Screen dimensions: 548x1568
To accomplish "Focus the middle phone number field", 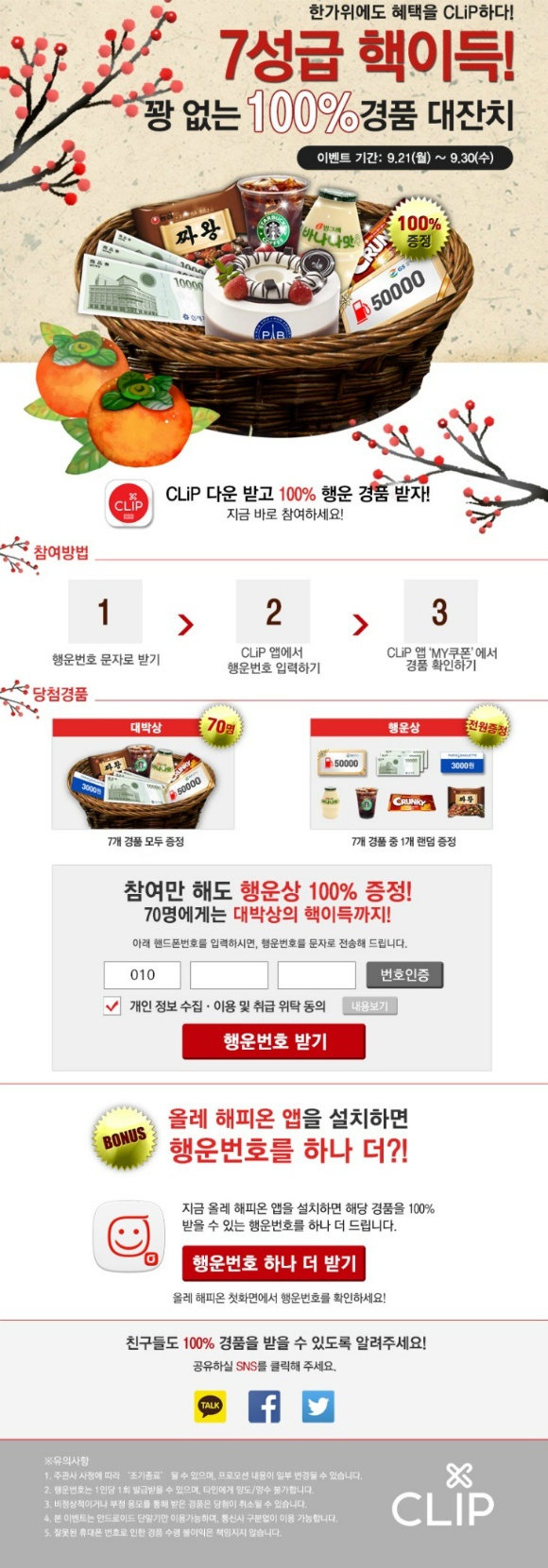I will pyautogui.click(x=229, y=974).
